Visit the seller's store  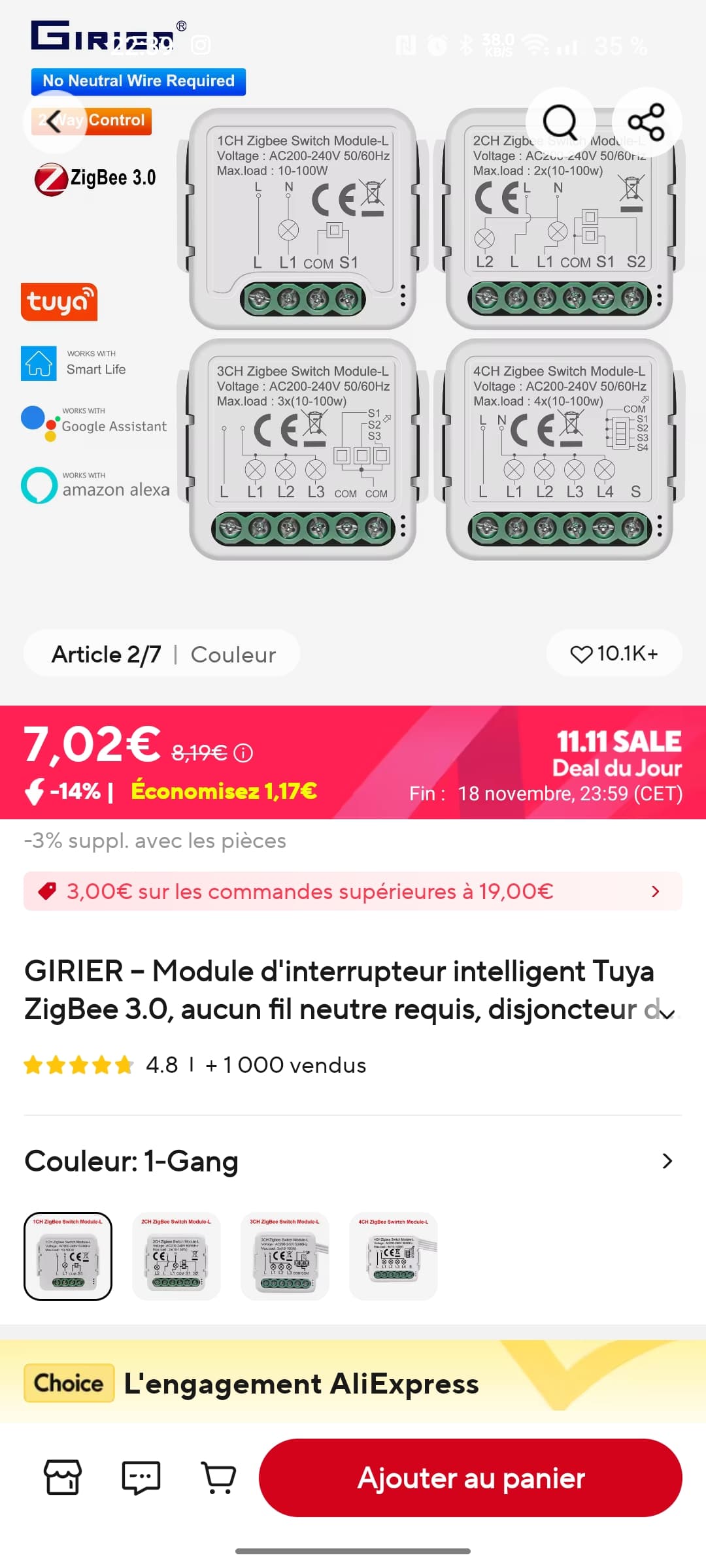tap(62, 1477)
